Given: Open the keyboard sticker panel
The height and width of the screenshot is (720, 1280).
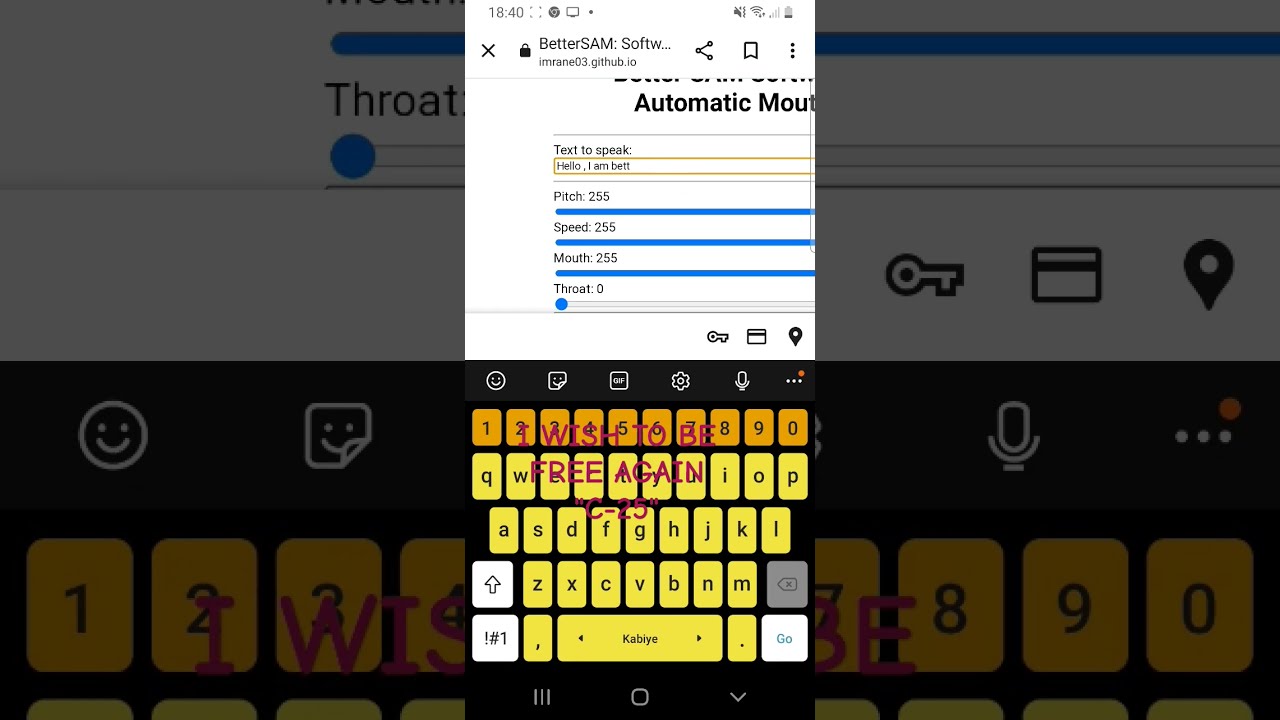Looking at the screenshot, I should coord(557,381).
